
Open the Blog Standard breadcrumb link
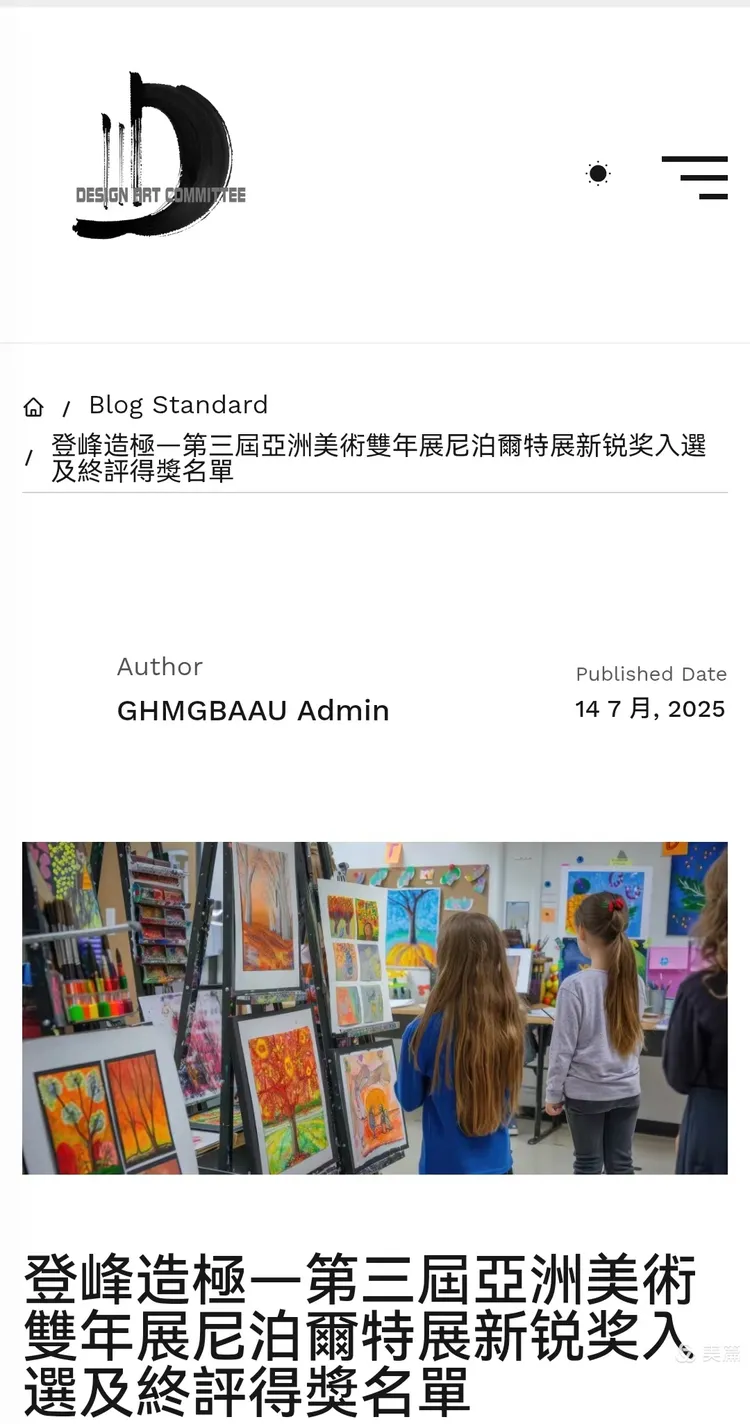pos(178,405)
